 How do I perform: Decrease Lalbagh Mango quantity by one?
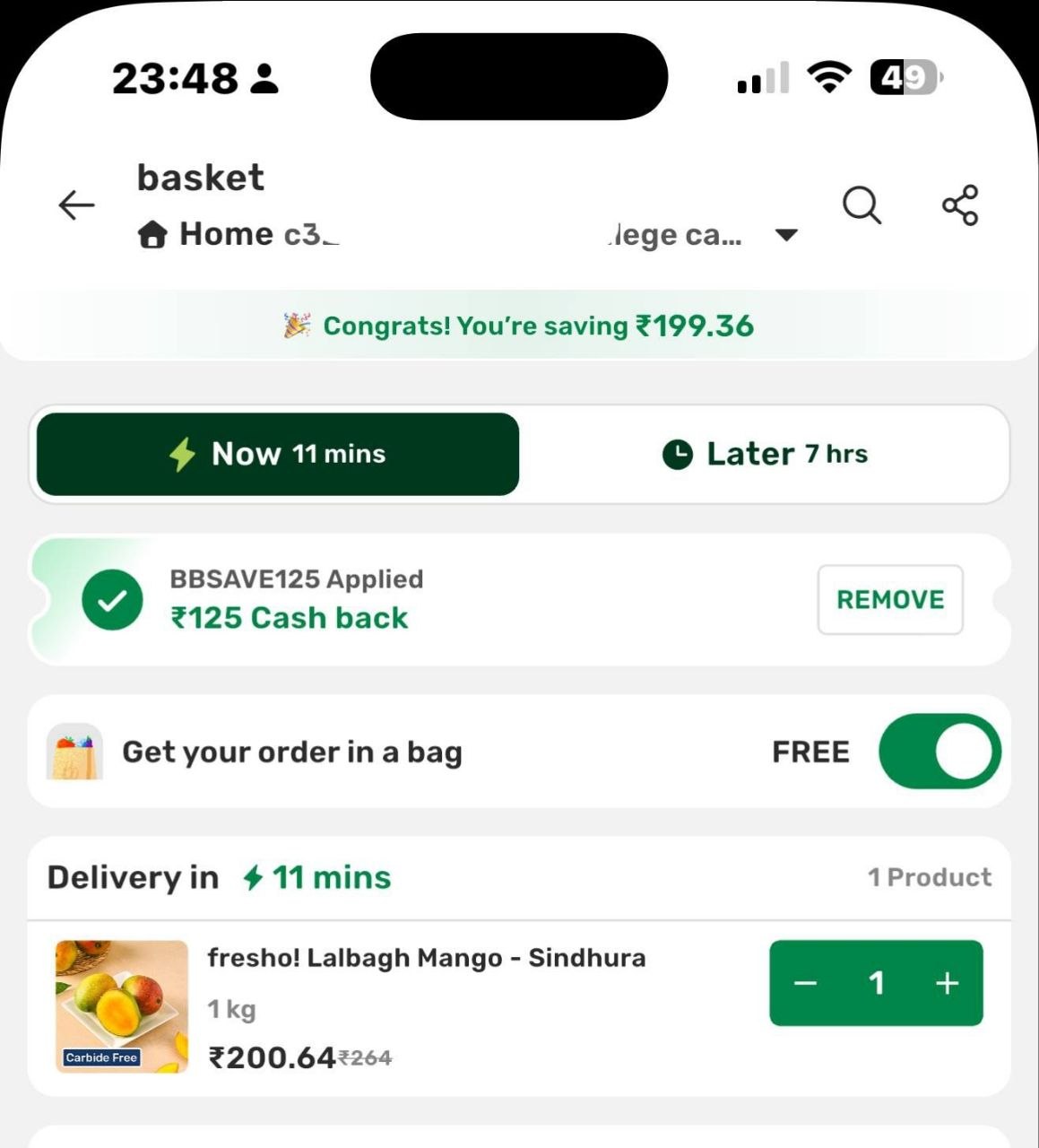tap(806, 984)
